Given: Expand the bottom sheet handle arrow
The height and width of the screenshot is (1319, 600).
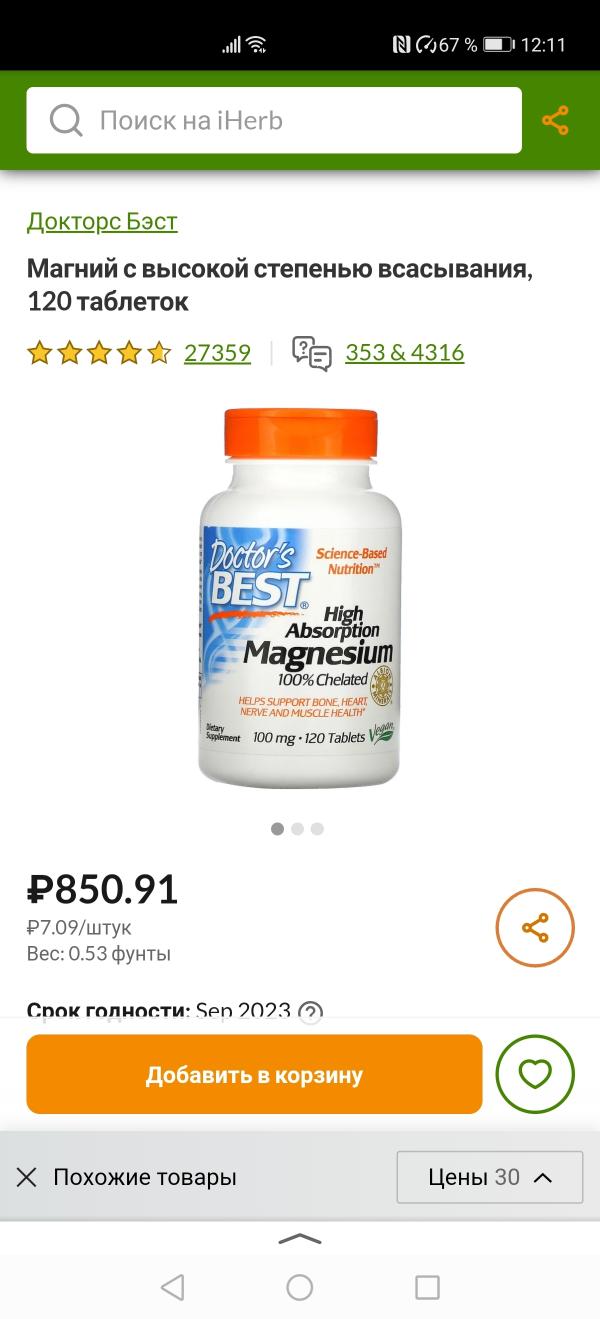Looking at the screenshot, I should click(300, 1239).
